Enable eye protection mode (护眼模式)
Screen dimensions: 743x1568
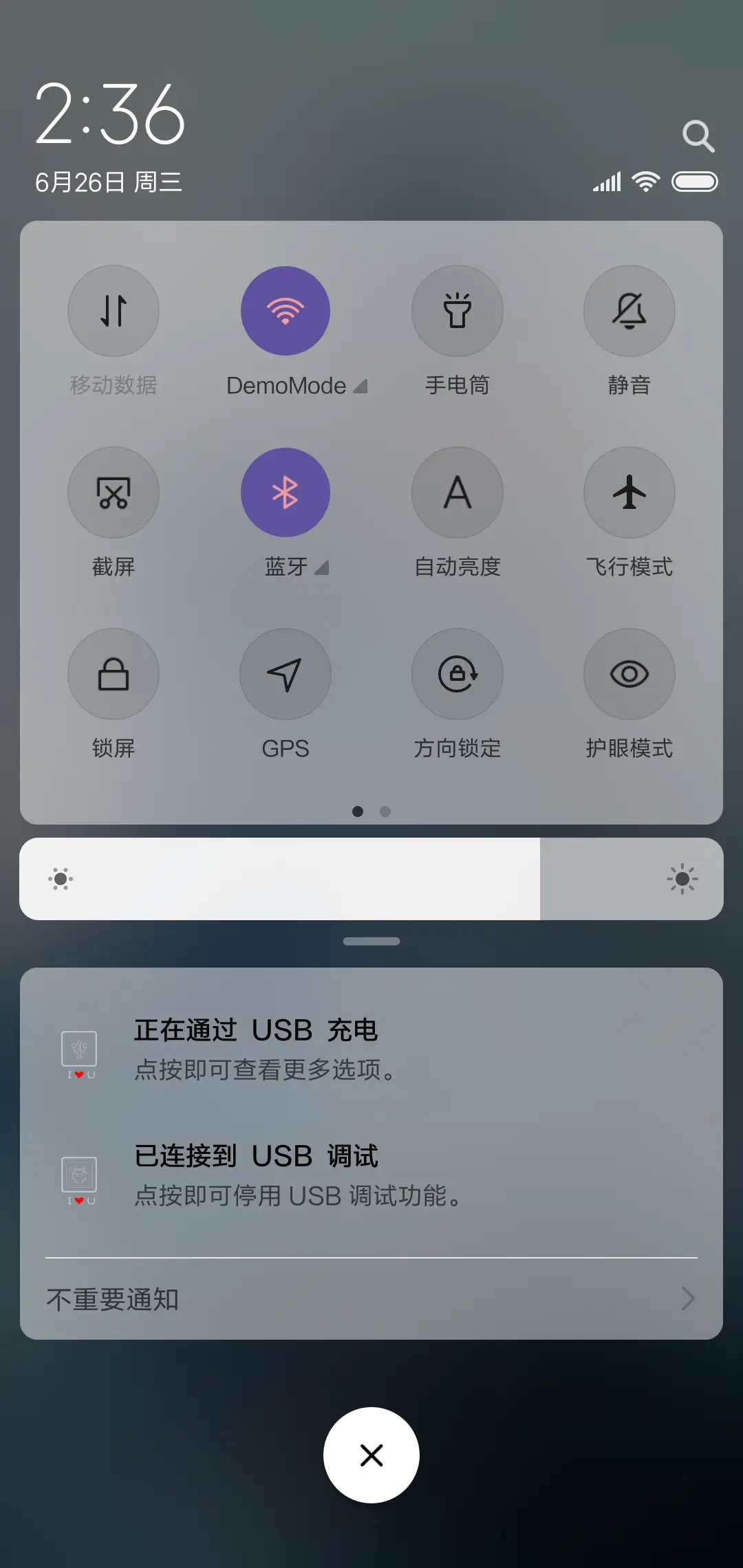pos(629,675)
